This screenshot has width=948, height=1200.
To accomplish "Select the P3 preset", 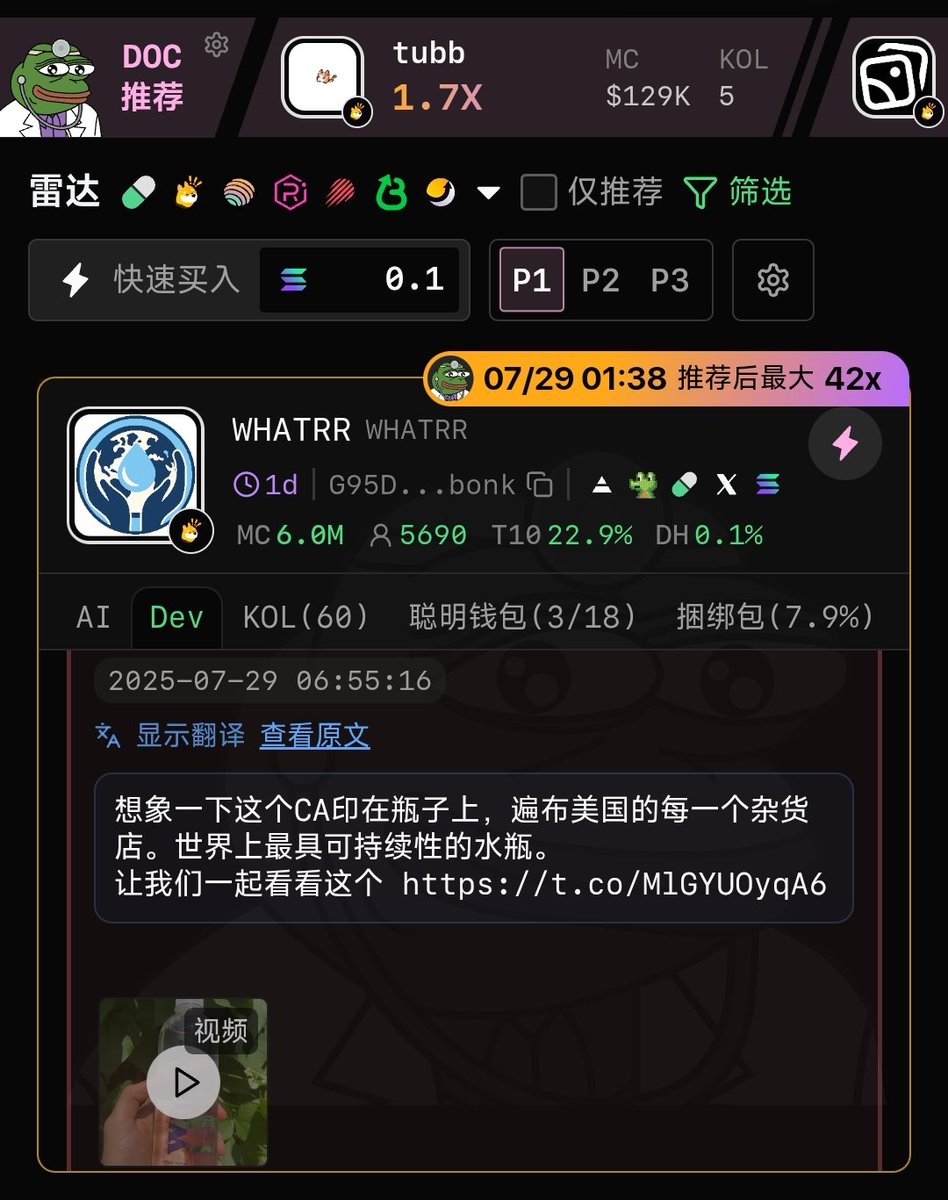I will [669, 281].
